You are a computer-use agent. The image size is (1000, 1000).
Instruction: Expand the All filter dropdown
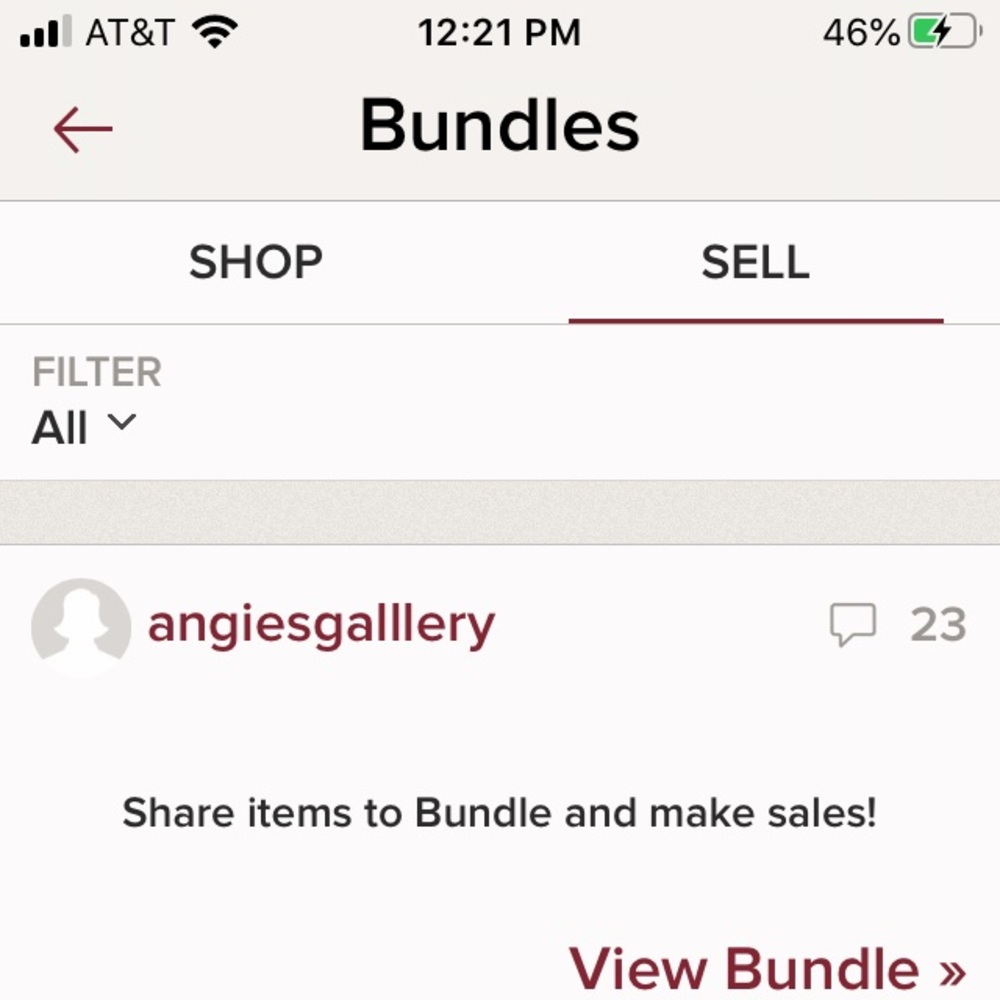point(84,427)
